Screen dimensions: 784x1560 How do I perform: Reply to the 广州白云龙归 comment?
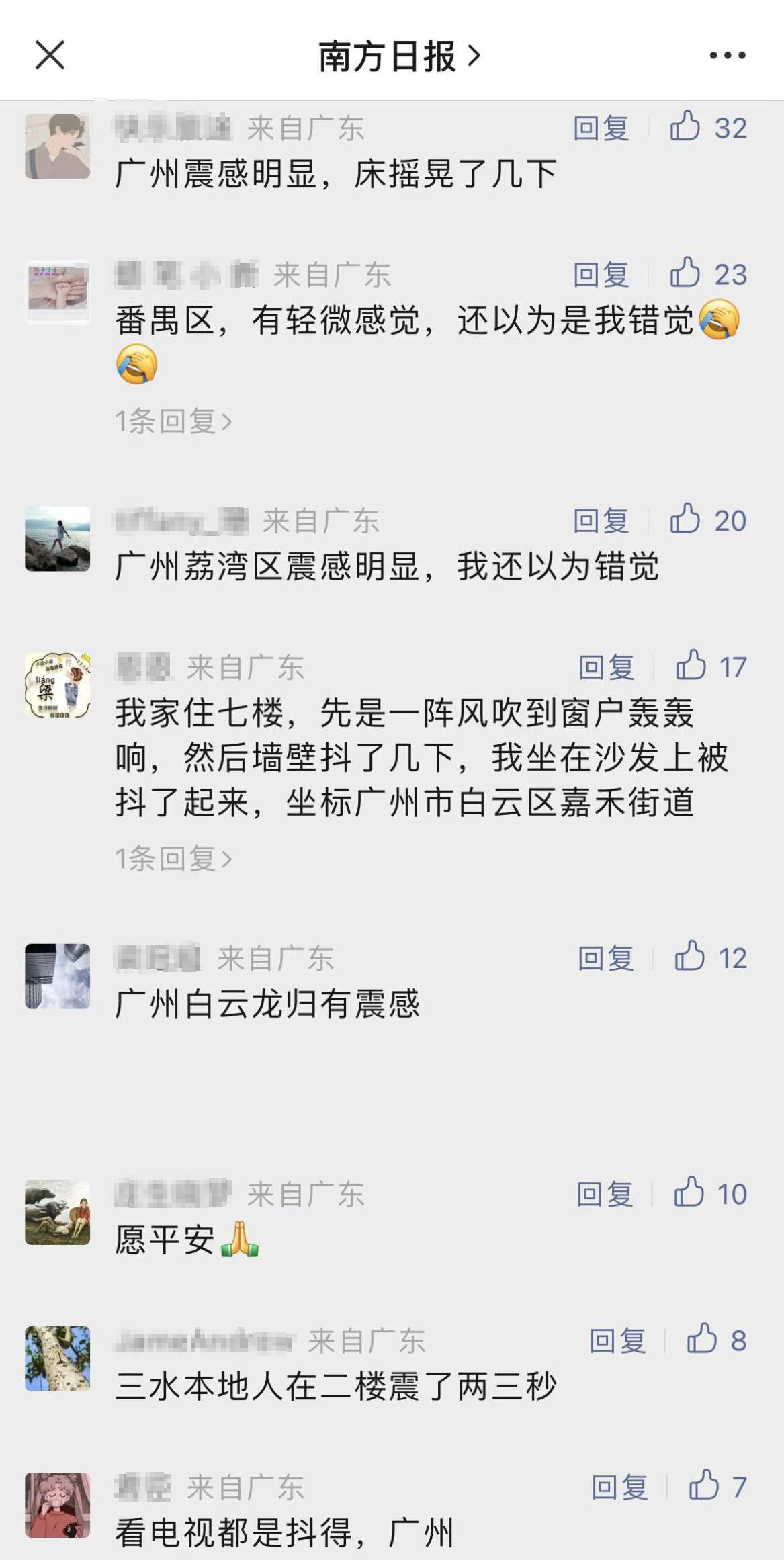[606, 958]
